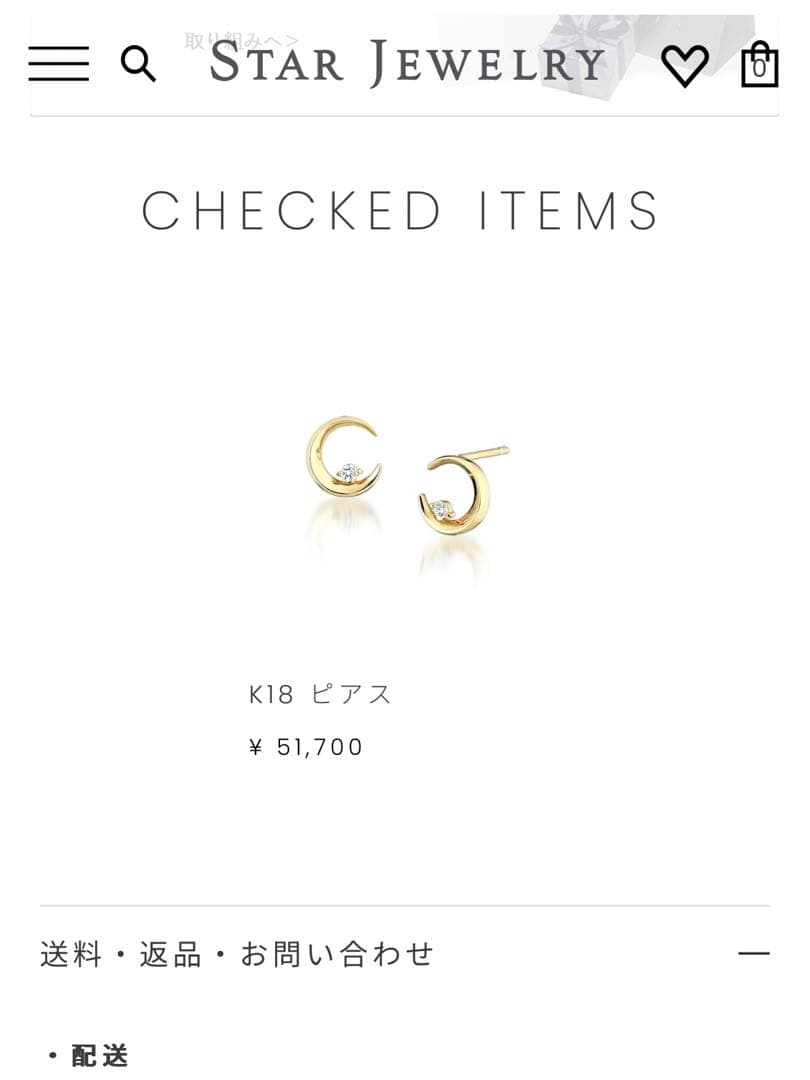The image size is (810, 1080).
Task: Click the Star Jewelry logo
Action: 405,62
